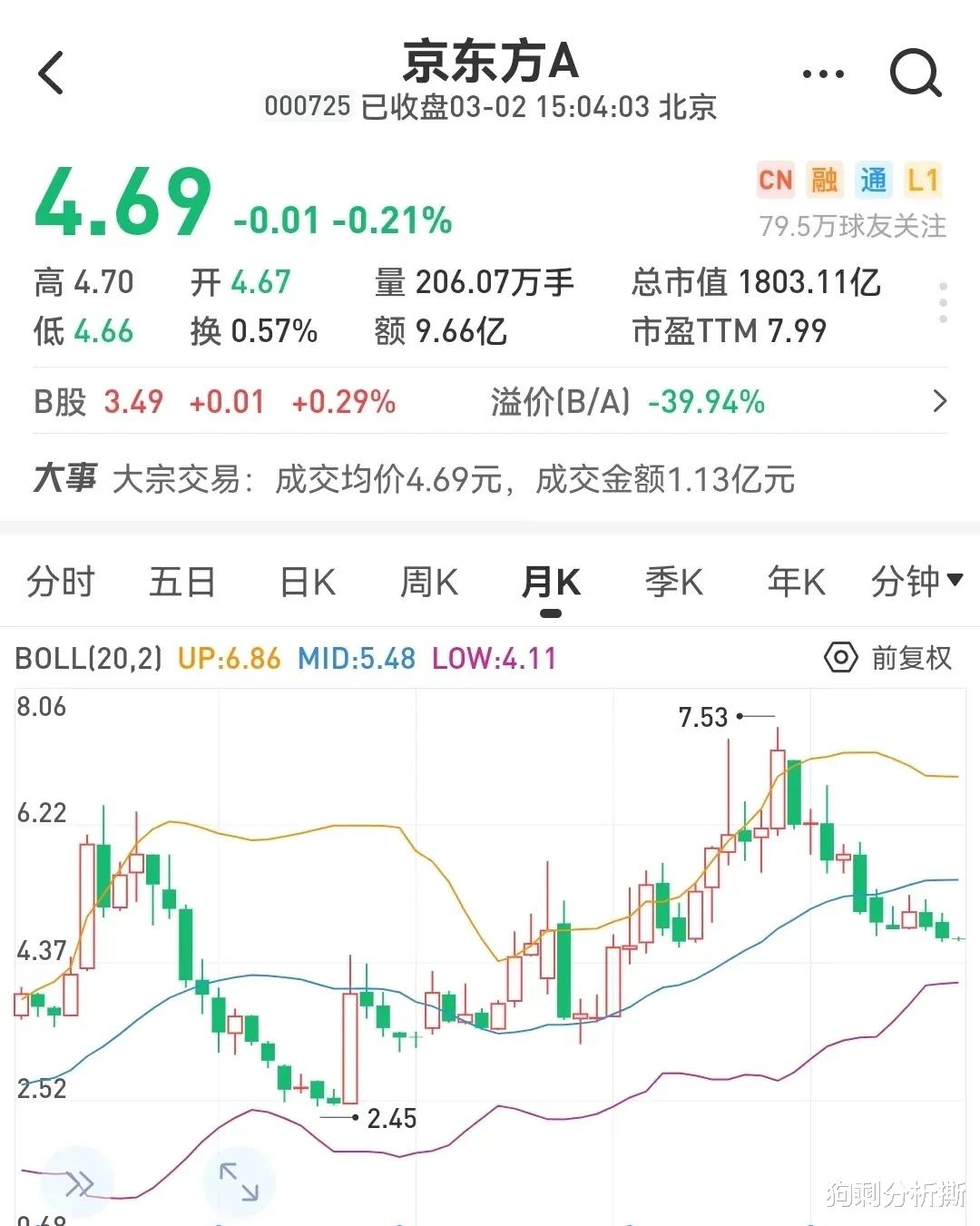Click the CN market badge
The image size is (980, 1226).
776,181
